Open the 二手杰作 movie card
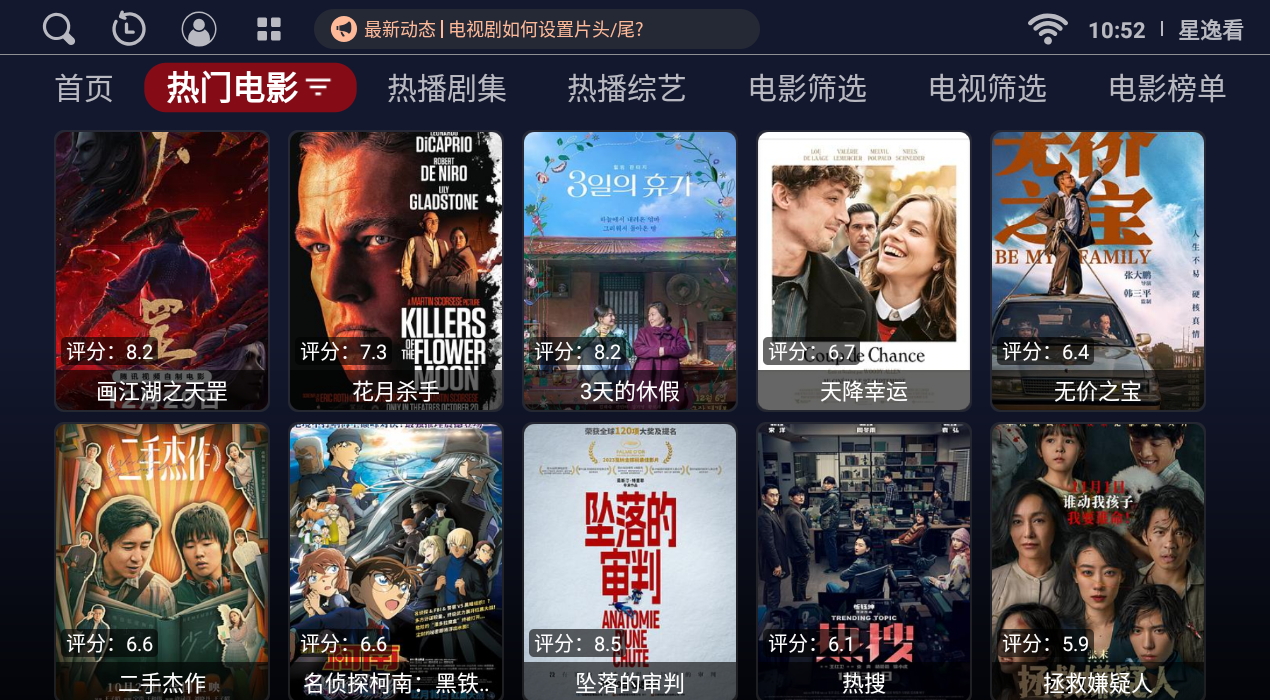Screen dimensions: 1270x700 (x=162, y=560)
